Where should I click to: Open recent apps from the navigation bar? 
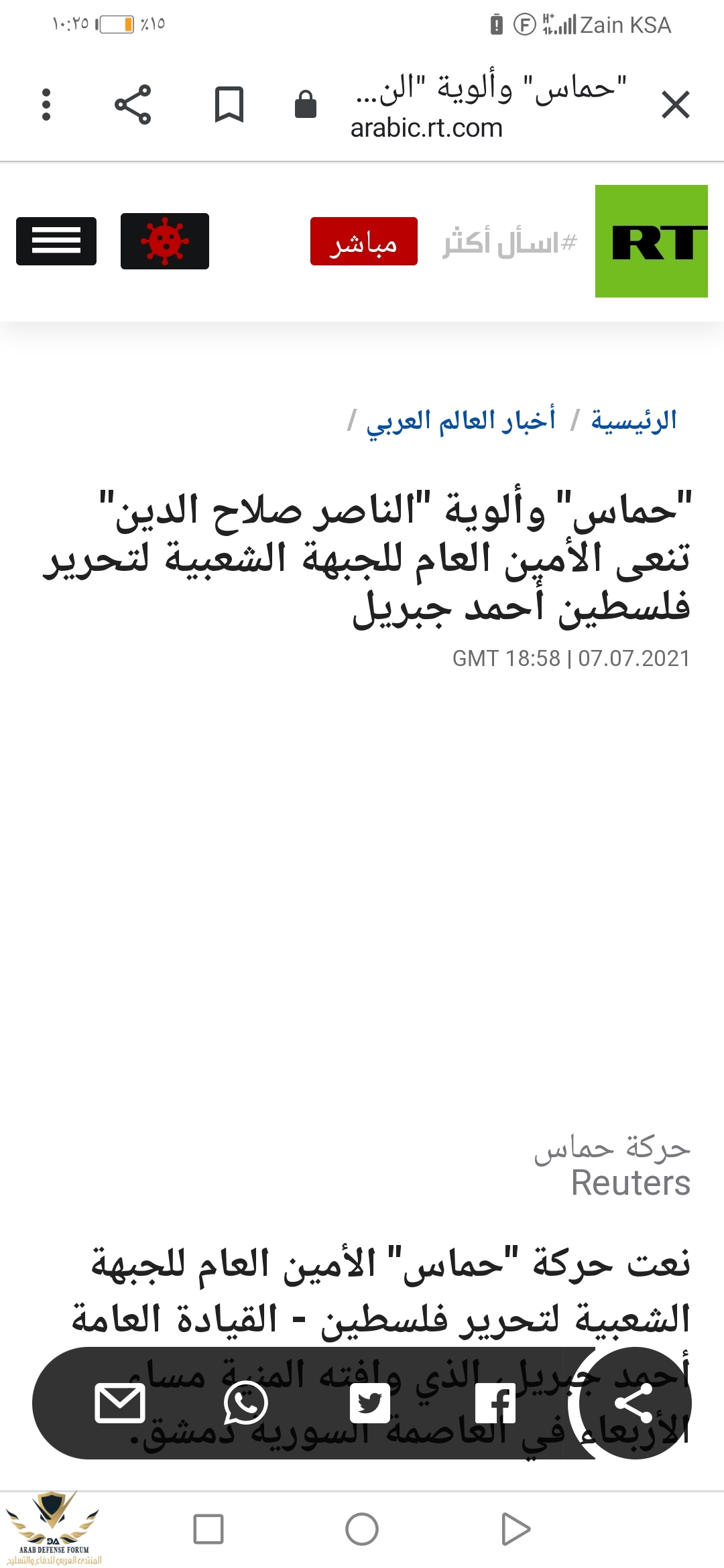point(208,1529)
